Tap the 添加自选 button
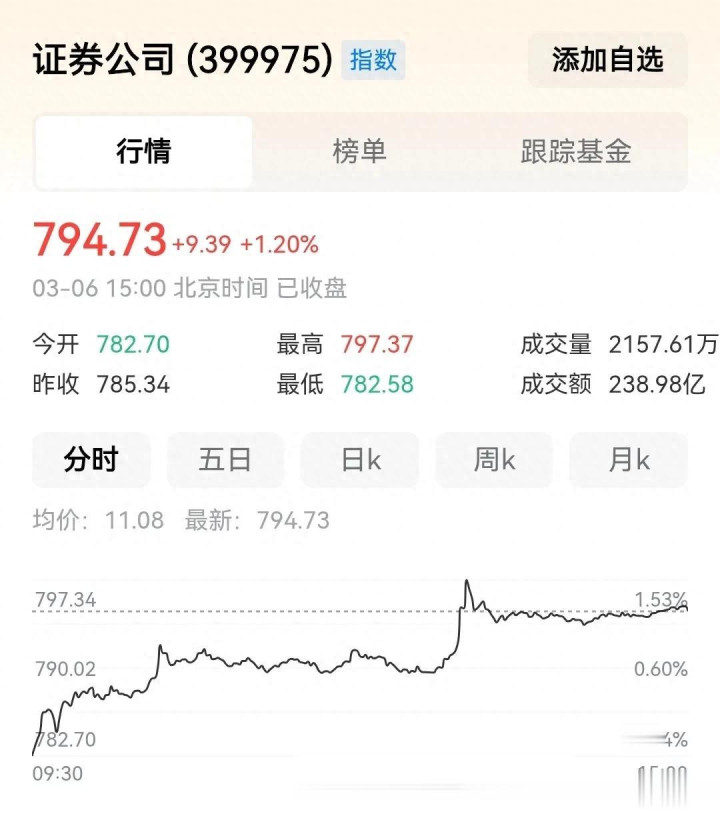The width and height of the screenshot is (720, 816). click(607, 60)
